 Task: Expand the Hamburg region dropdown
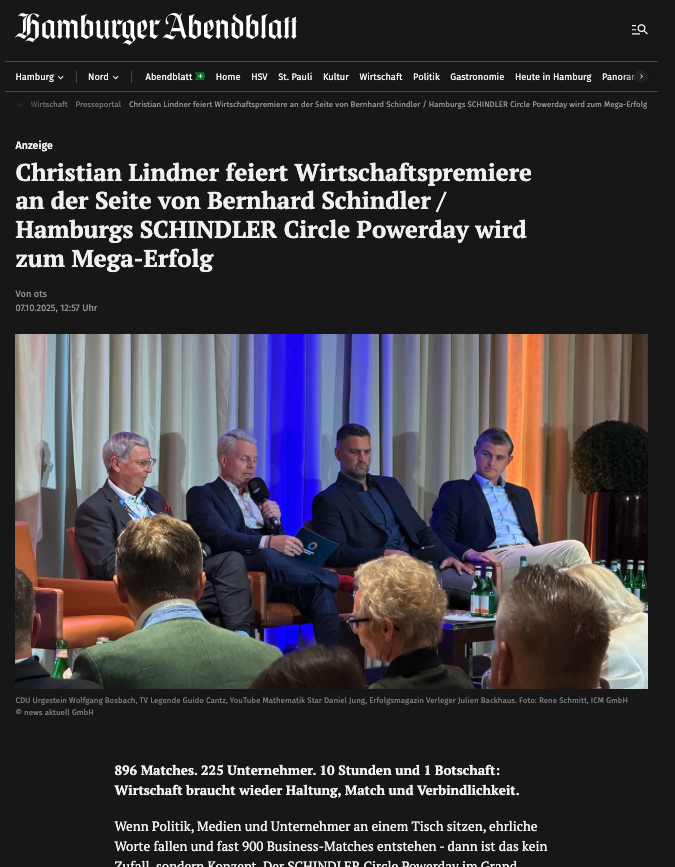[x=39, y=77]
